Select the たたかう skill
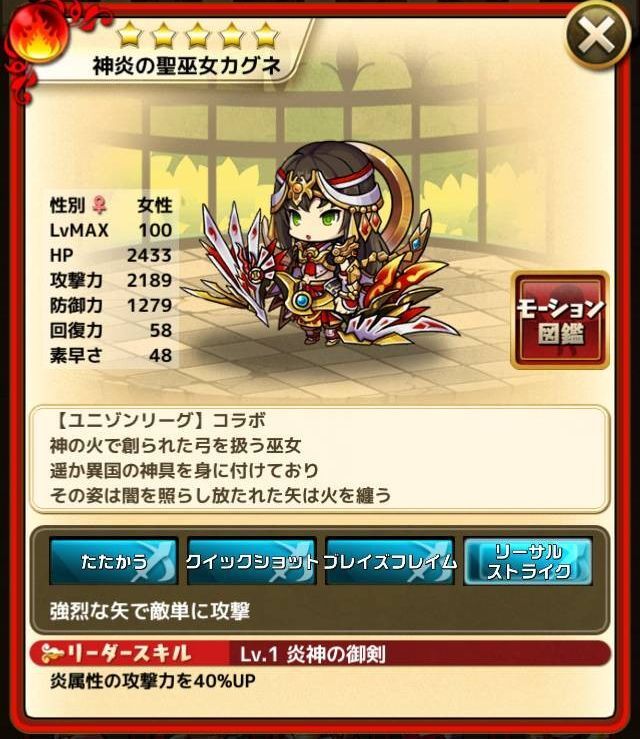Viewport: 640px width, 739px height. pyautogui.click(x=114, y=562)
